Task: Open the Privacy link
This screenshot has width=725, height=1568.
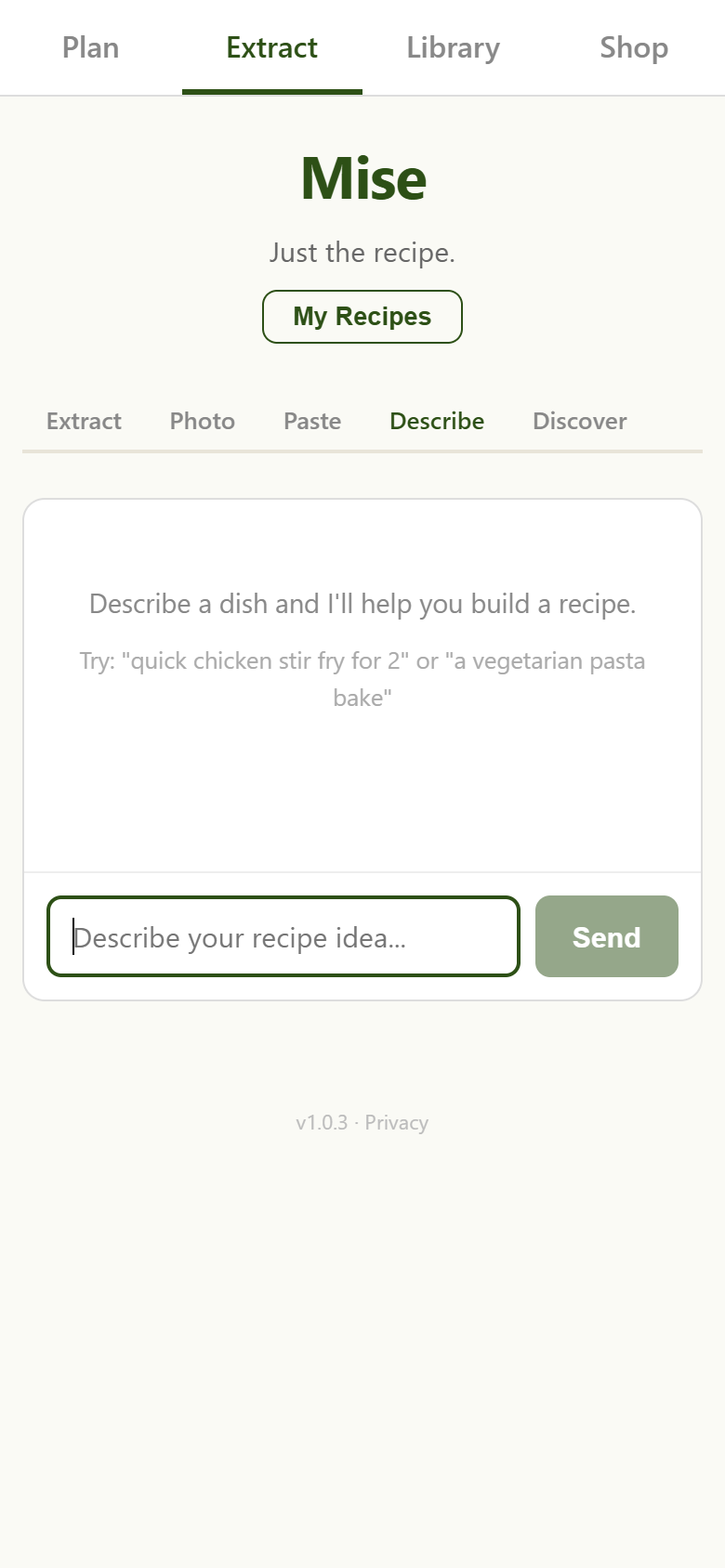Action: tap(397, 1122)
